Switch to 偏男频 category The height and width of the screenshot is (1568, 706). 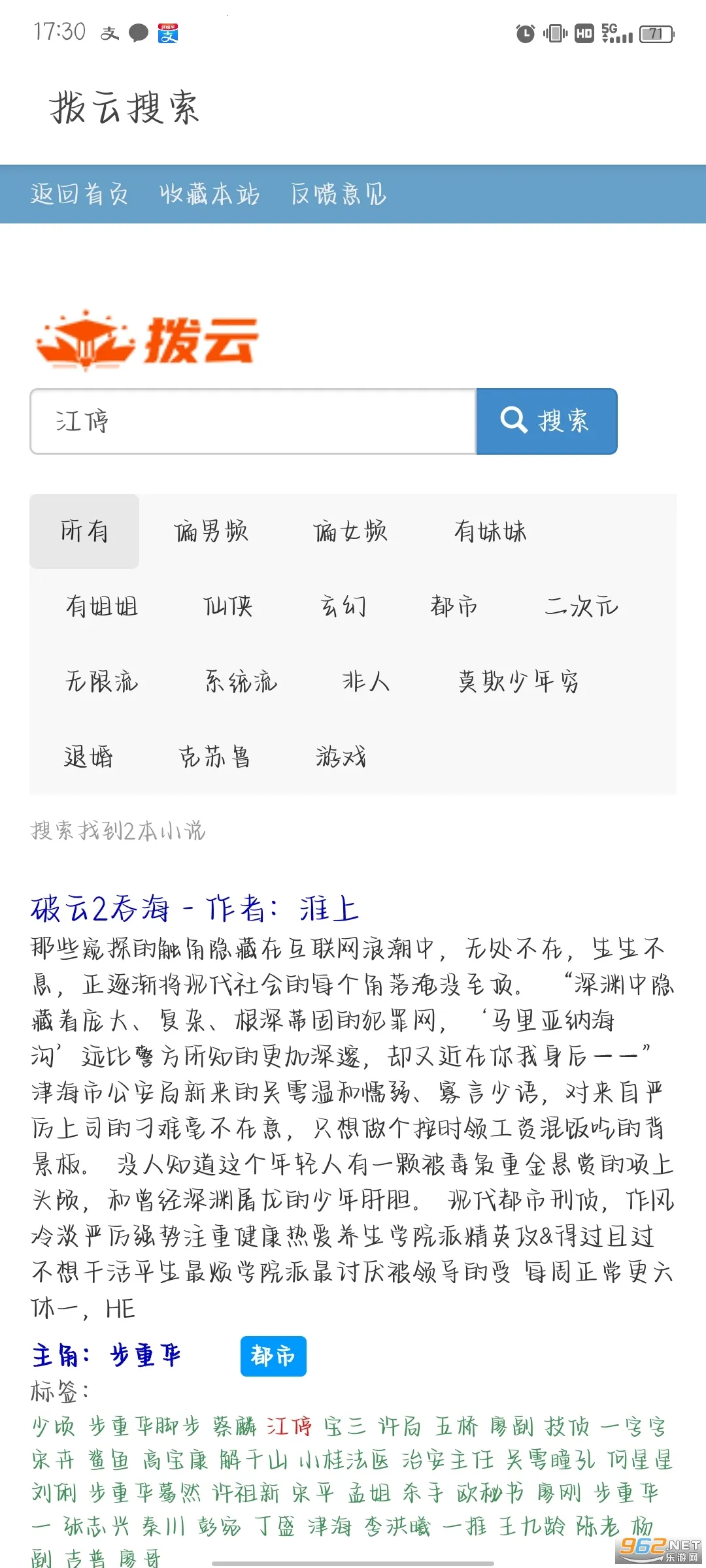[x=211, y=531]
